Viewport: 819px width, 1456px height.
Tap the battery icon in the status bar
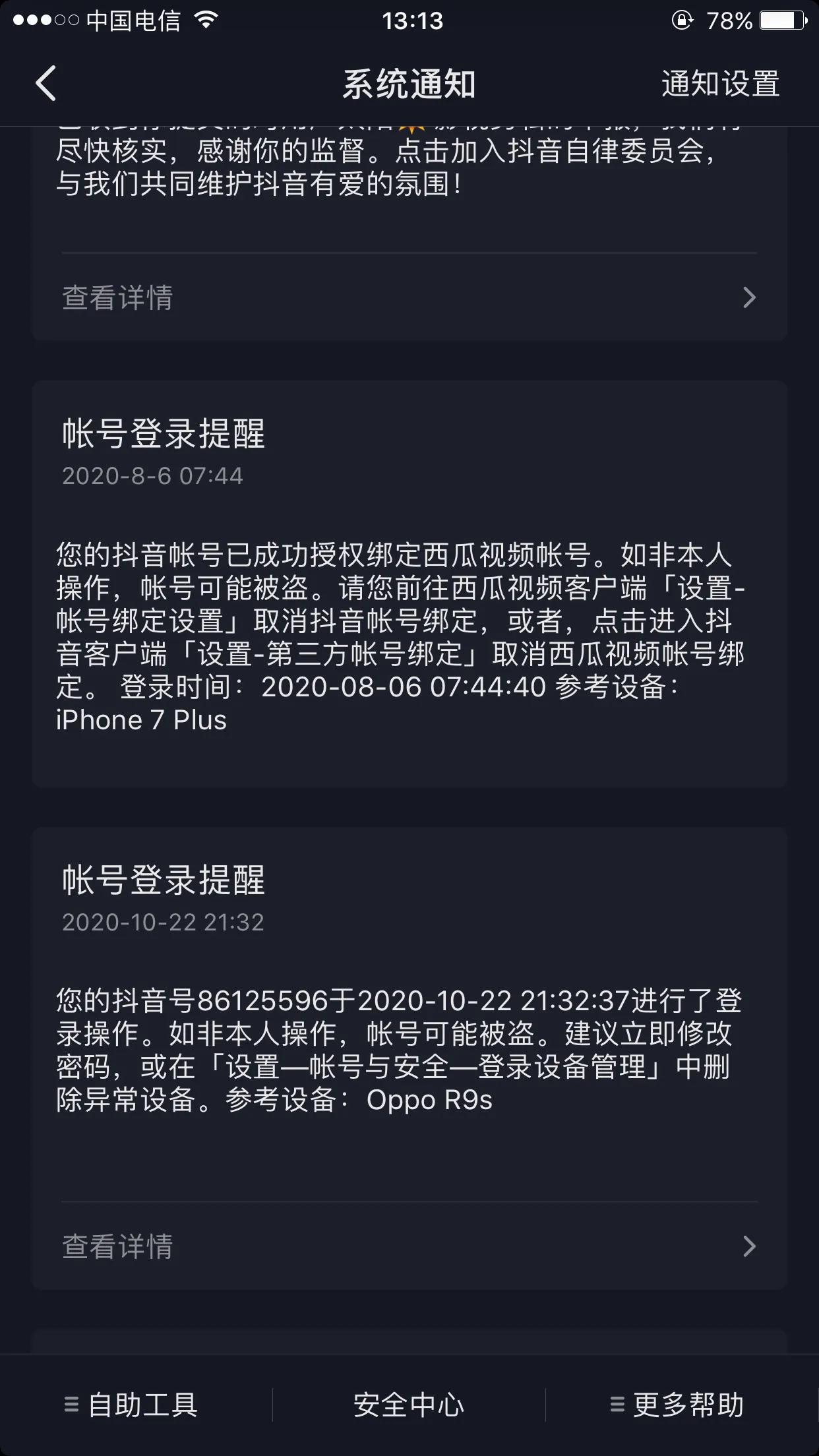pos(781,20)
